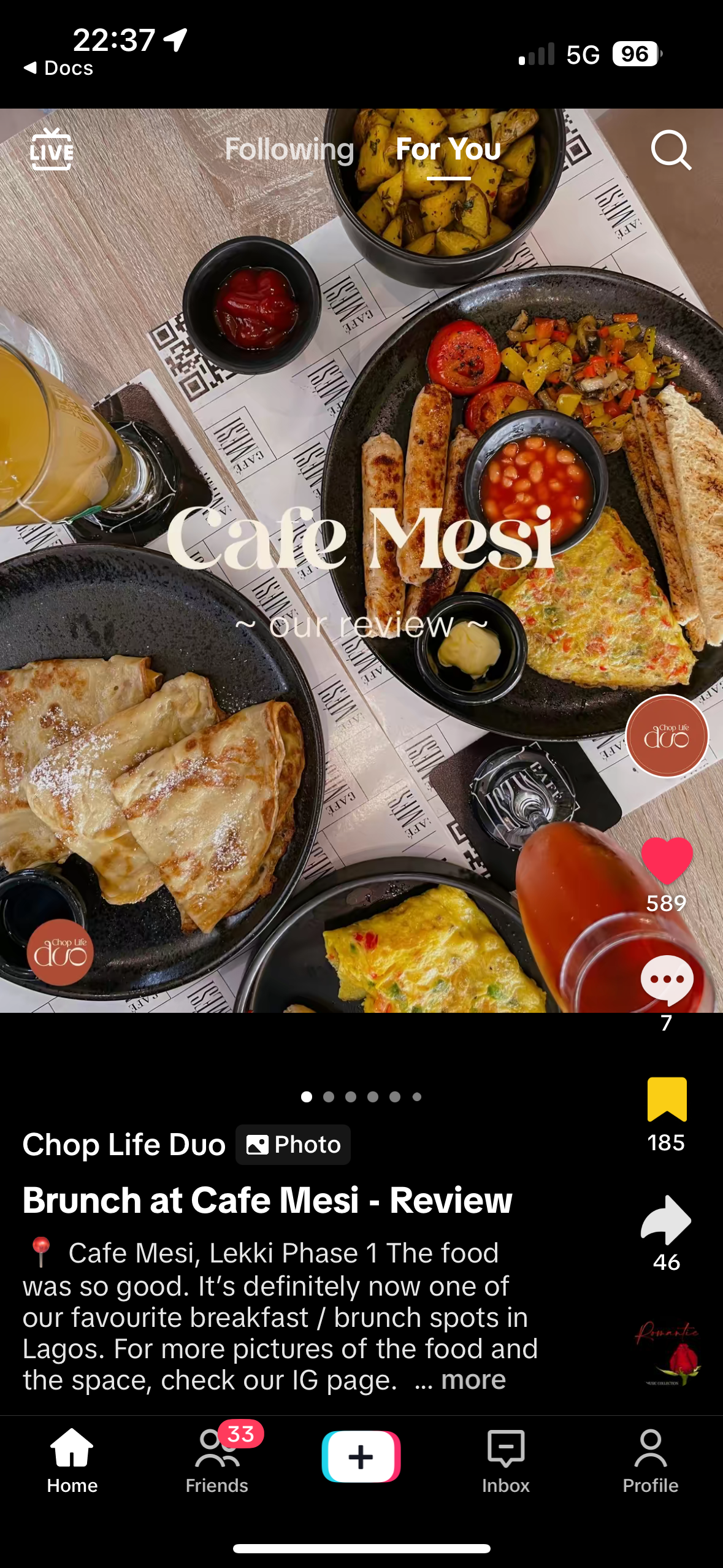Open Chop Life Duo's profile avatar
Screen dimensions: 723x1568
click(x=667, y=736)
